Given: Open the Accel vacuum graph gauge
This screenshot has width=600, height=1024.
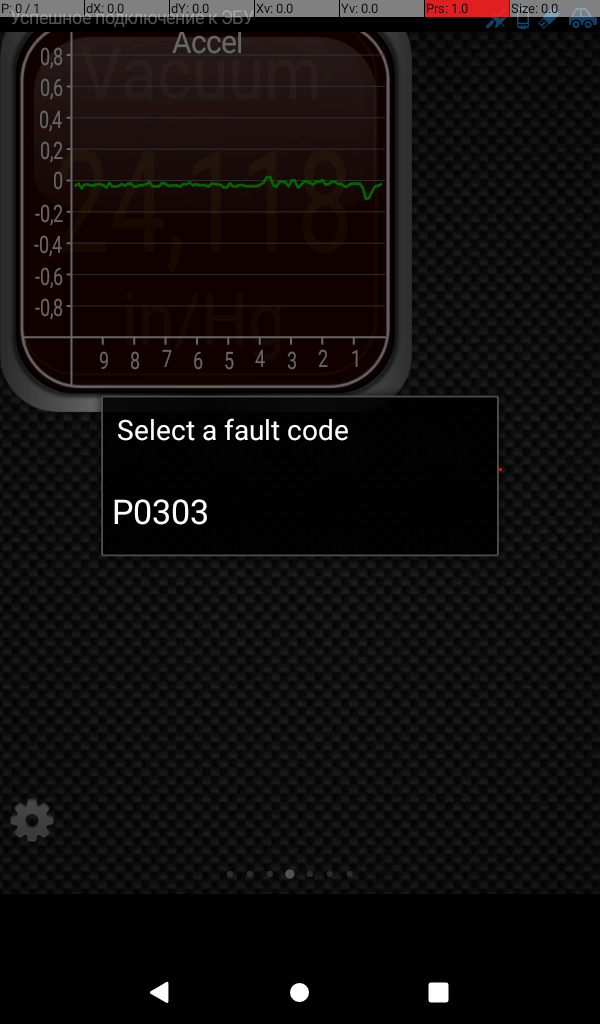Looking at the screenshot, I should pos(206,209).
